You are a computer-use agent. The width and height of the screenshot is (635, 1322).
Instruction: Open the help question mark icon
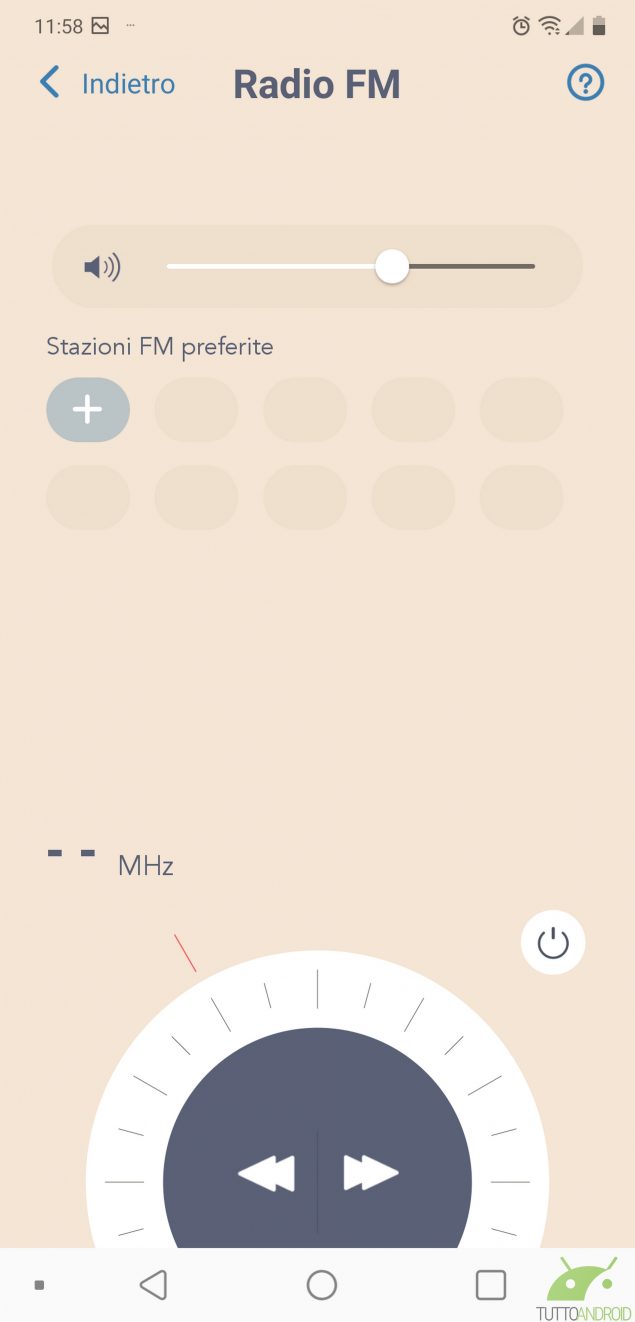(x=585, y=83)
